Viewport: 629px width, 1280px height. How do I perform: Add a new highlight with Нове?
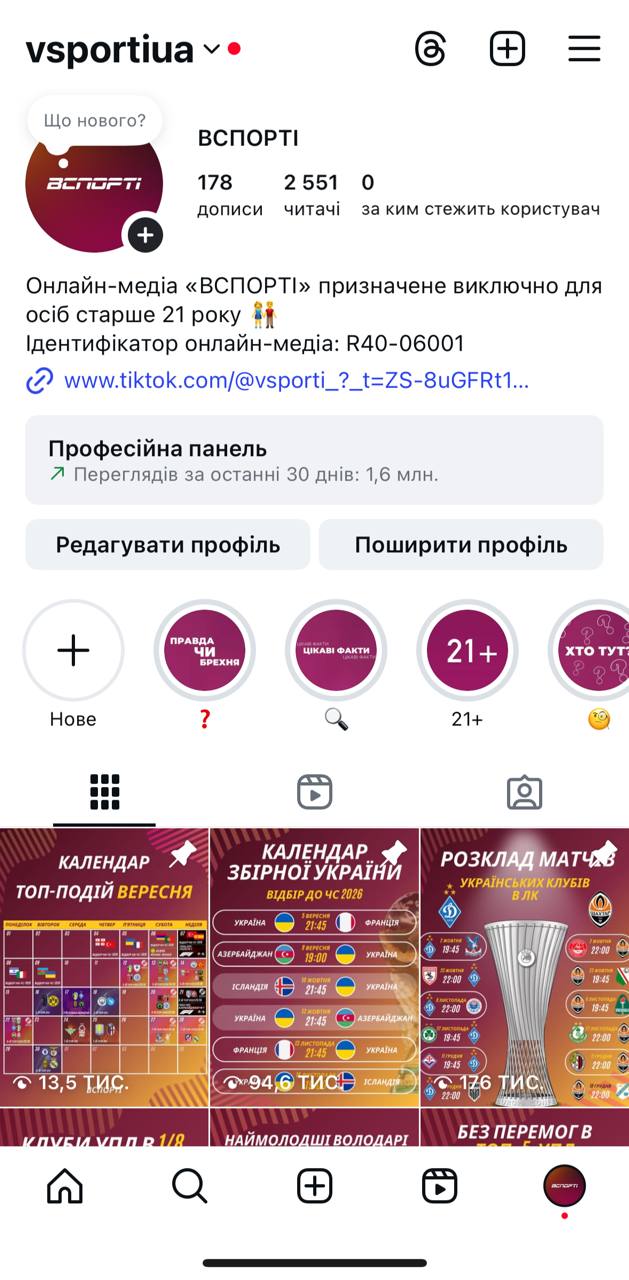[x=73, y=651]
